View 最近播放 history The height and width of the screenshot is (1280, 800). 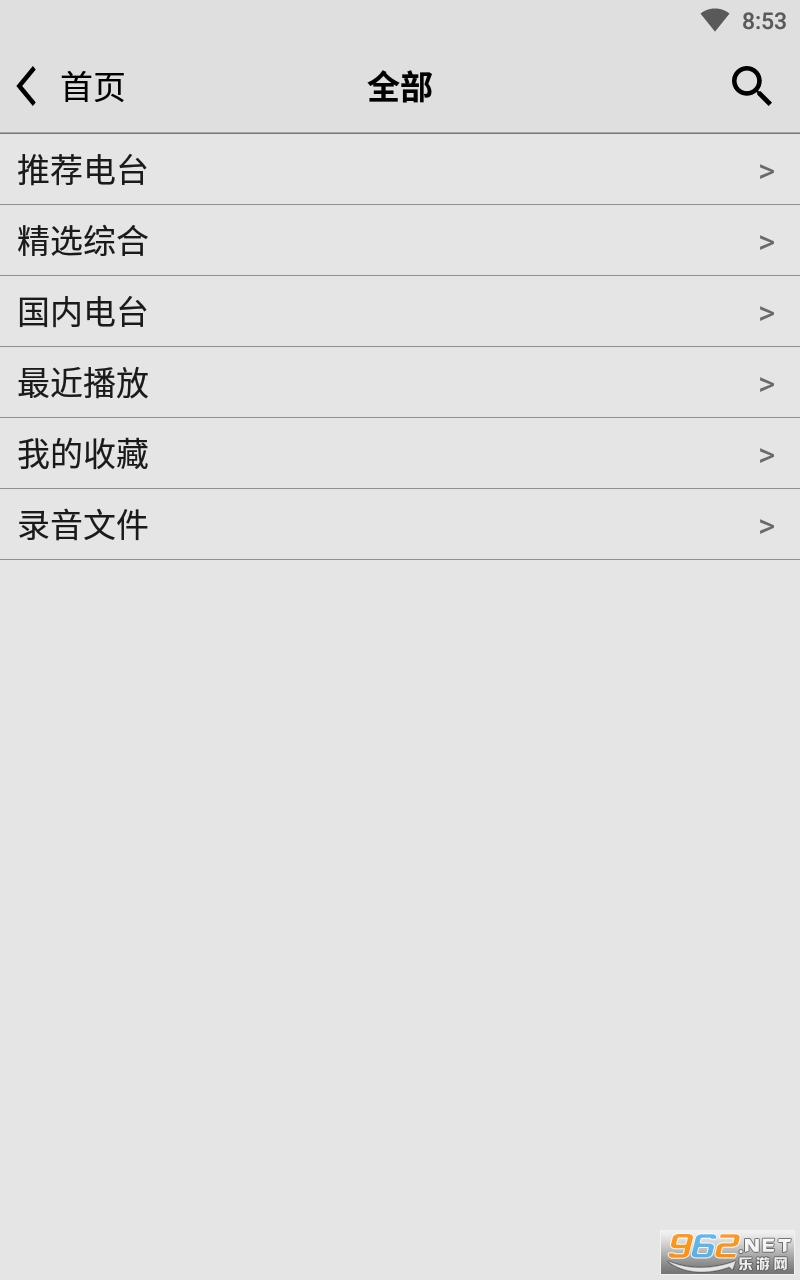coord(400,383)
